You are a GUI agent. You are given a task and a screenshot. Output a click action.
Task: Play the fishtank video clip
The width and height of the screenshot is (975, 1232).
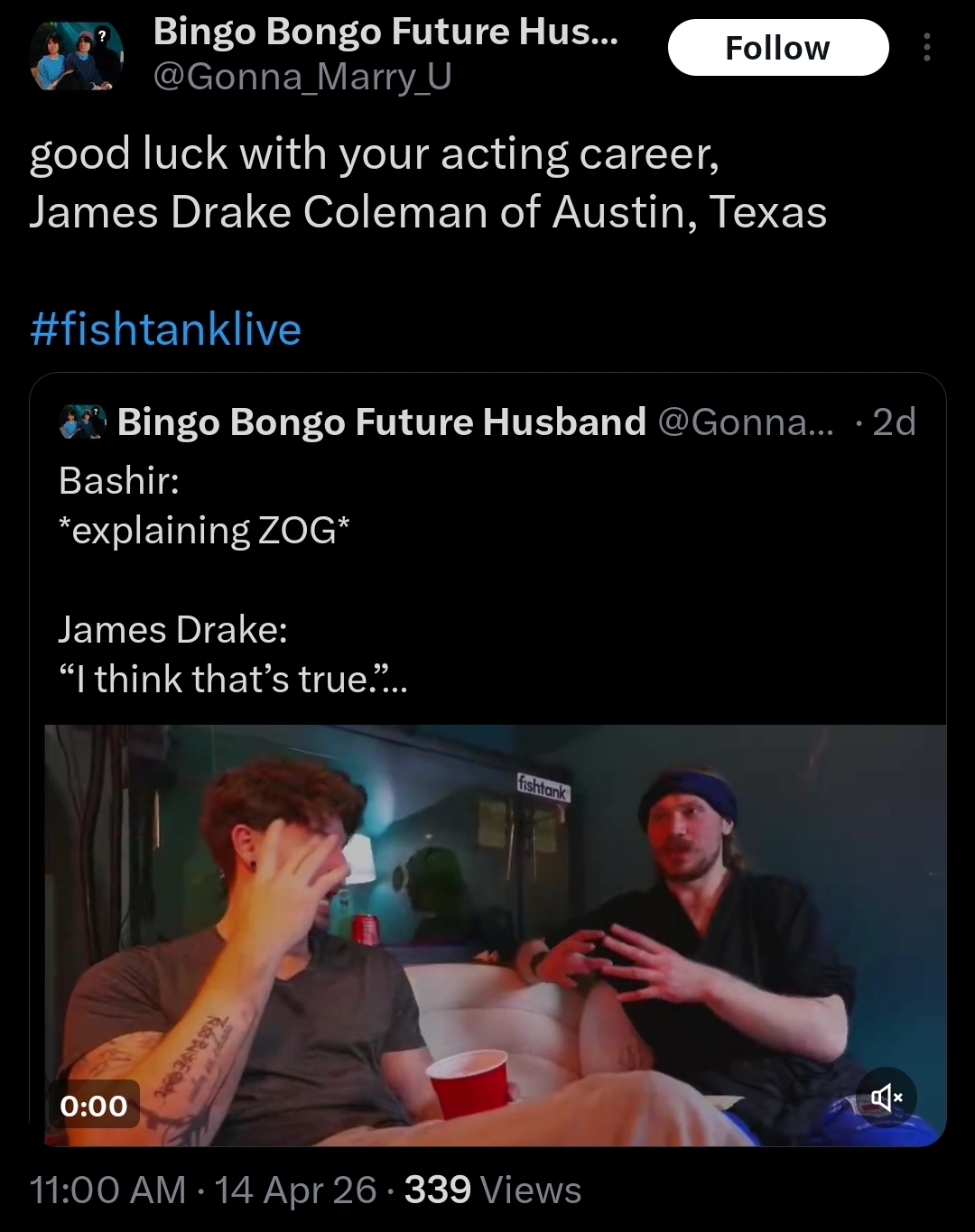[x=495, y=934]
